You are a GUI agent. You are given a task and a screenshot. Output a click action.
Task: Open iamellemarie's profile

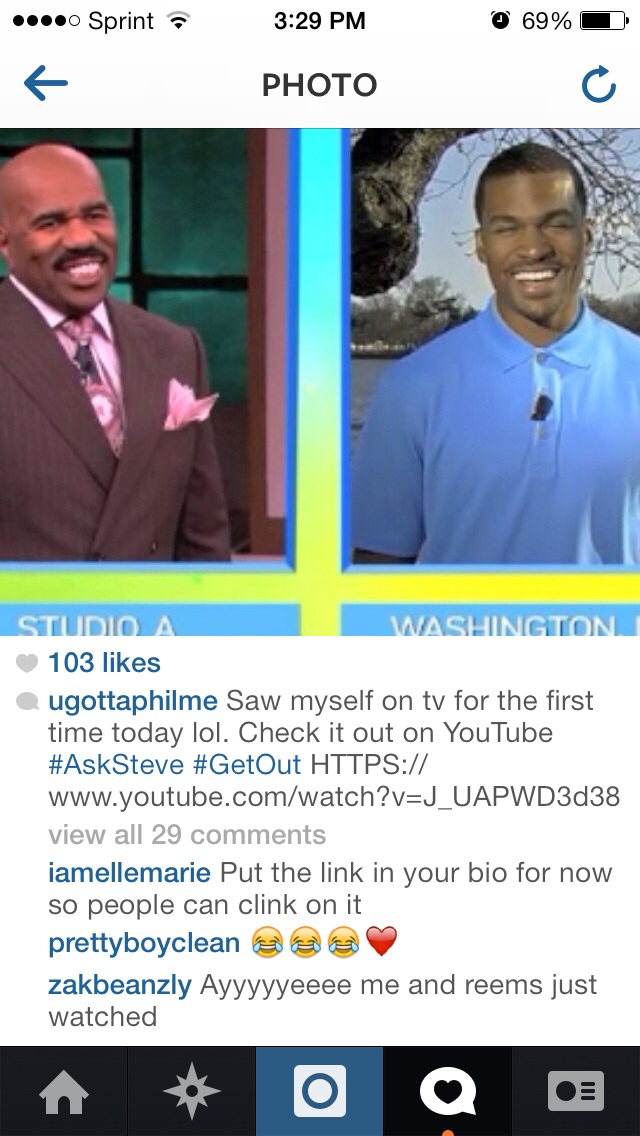[x=129, y=872]
